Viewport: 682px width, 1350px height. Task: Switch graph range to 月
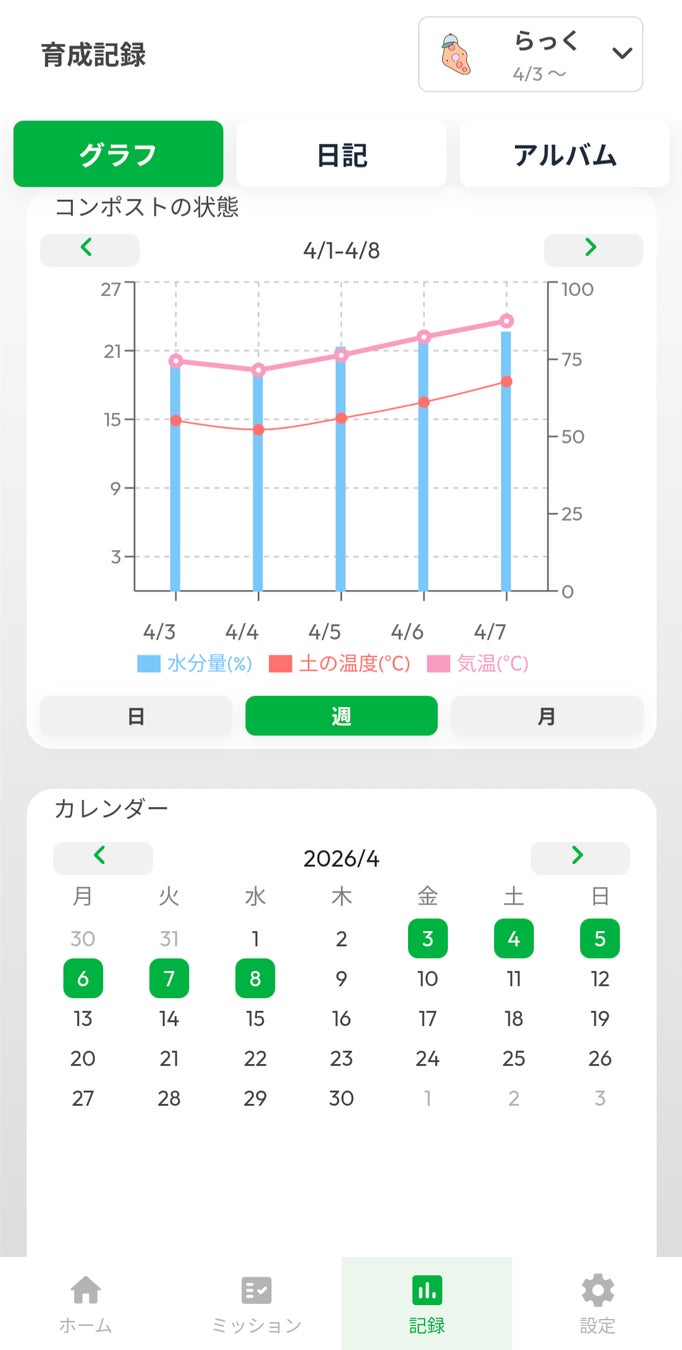pyautogui.click(x=546, y=716)
